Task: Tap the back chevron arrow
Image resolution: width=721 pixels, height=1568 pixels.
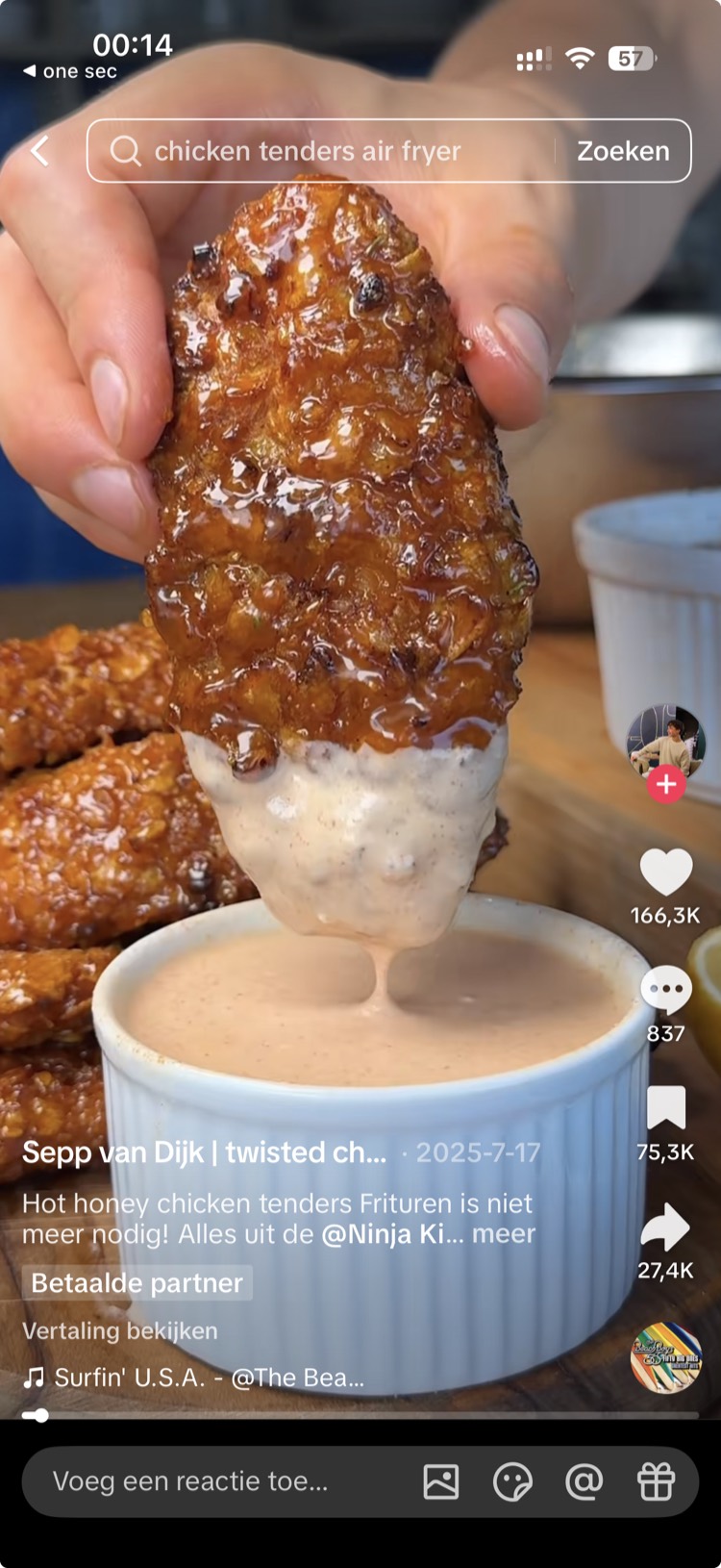Action: point(40,150)
